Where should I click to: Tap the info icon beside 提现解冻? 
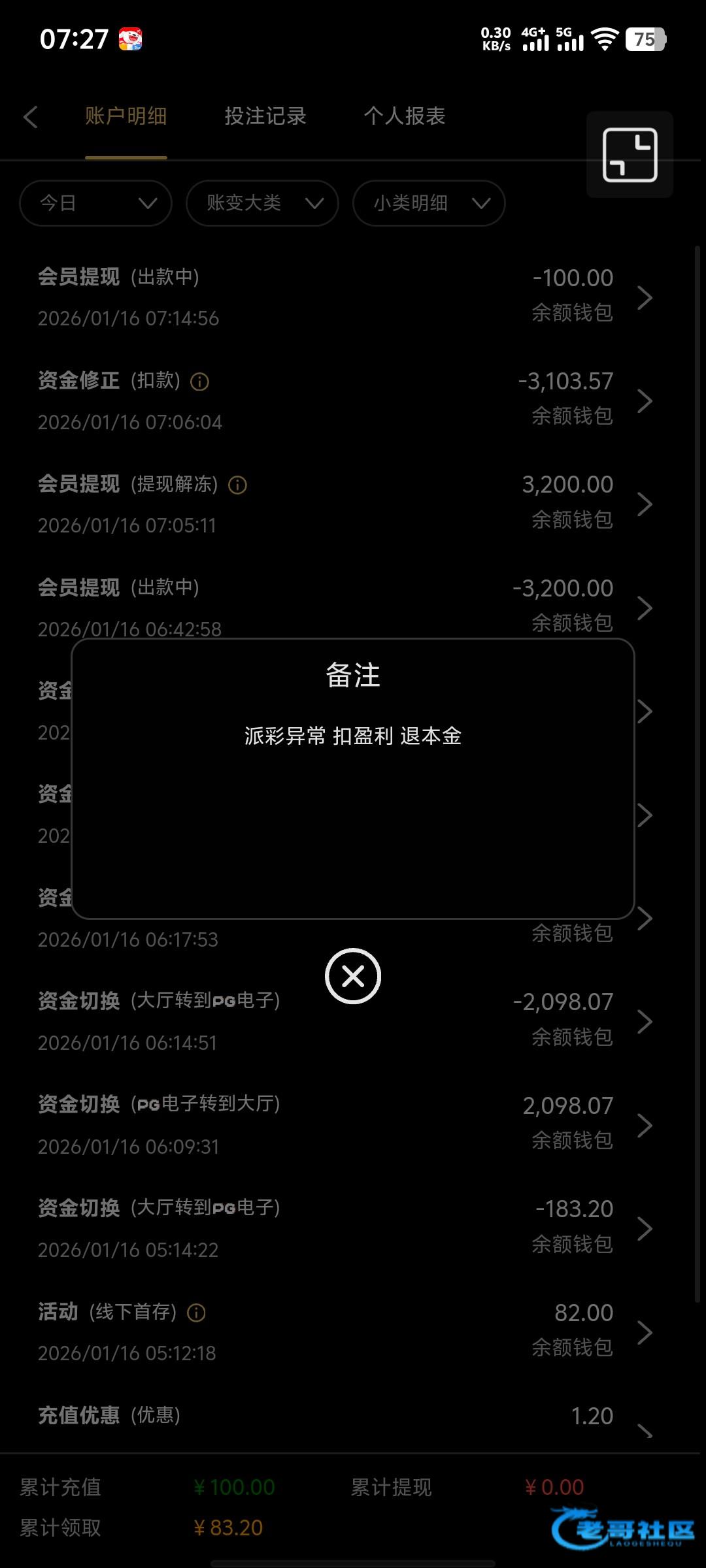(x=237, y=485)
